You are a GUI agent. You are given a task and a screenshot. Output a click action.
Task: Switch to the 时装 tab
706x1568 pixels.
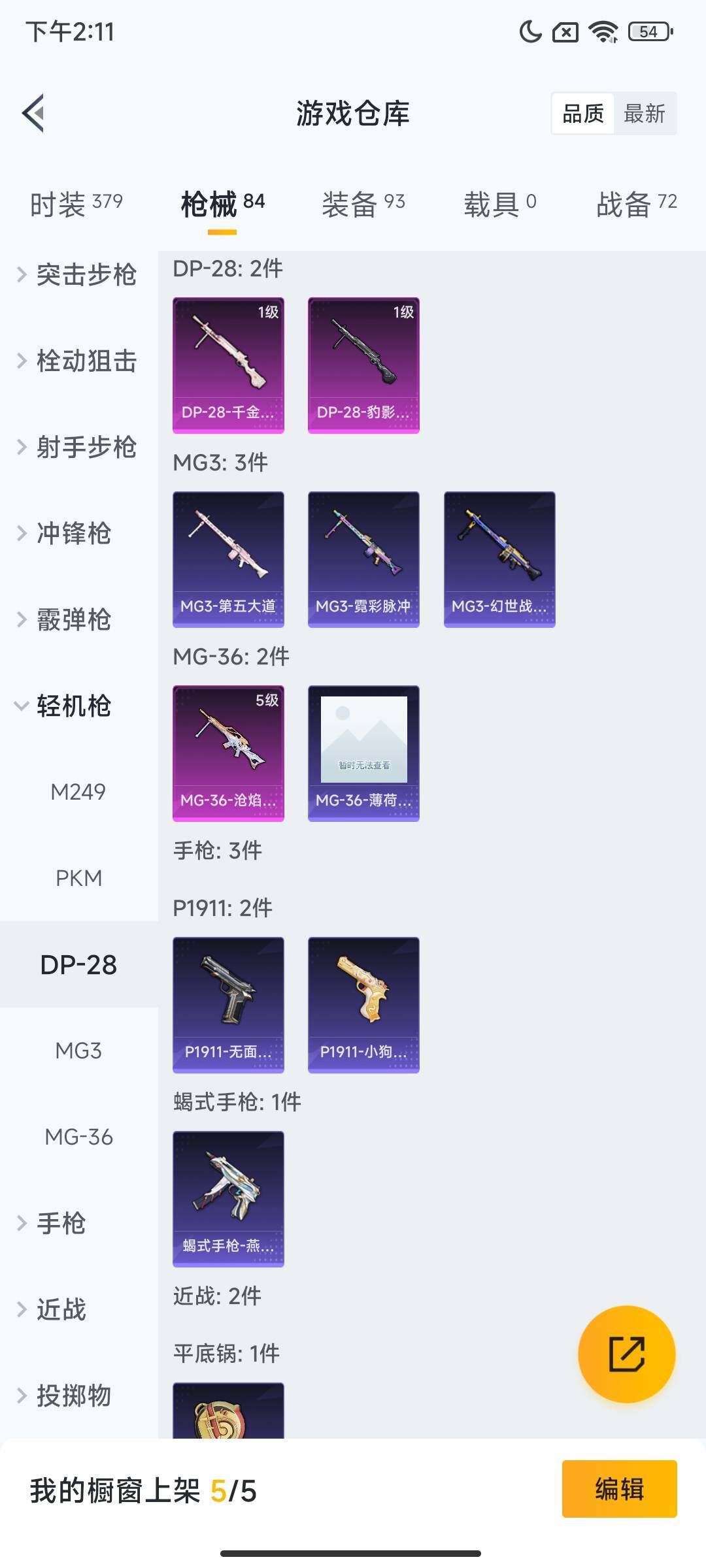point(76,204)
